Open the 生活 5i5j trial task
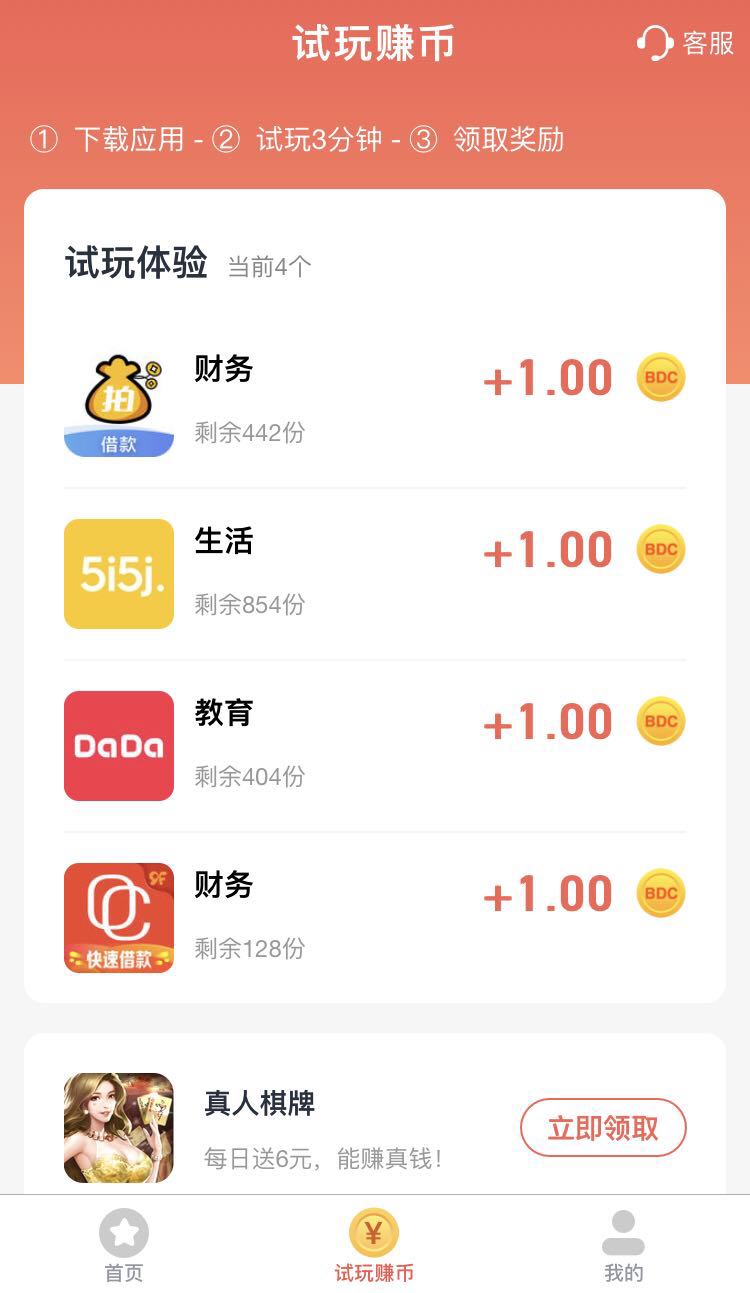 (x=374, y=574)
